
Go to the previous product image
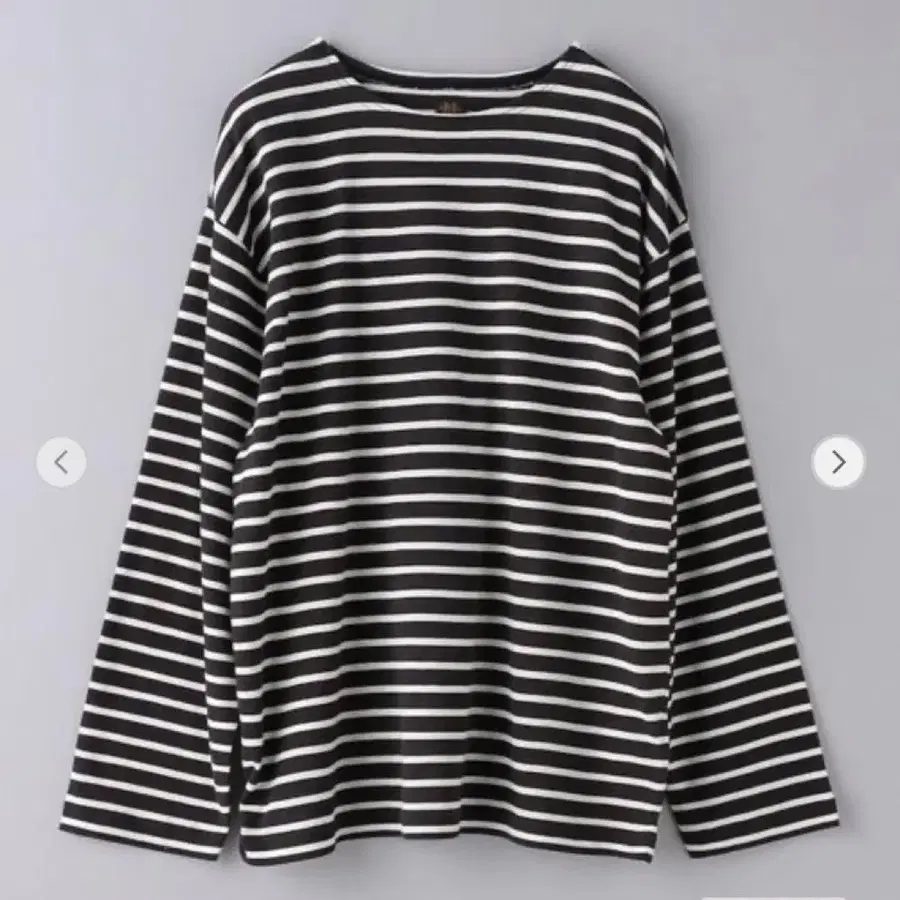[61, 462]
